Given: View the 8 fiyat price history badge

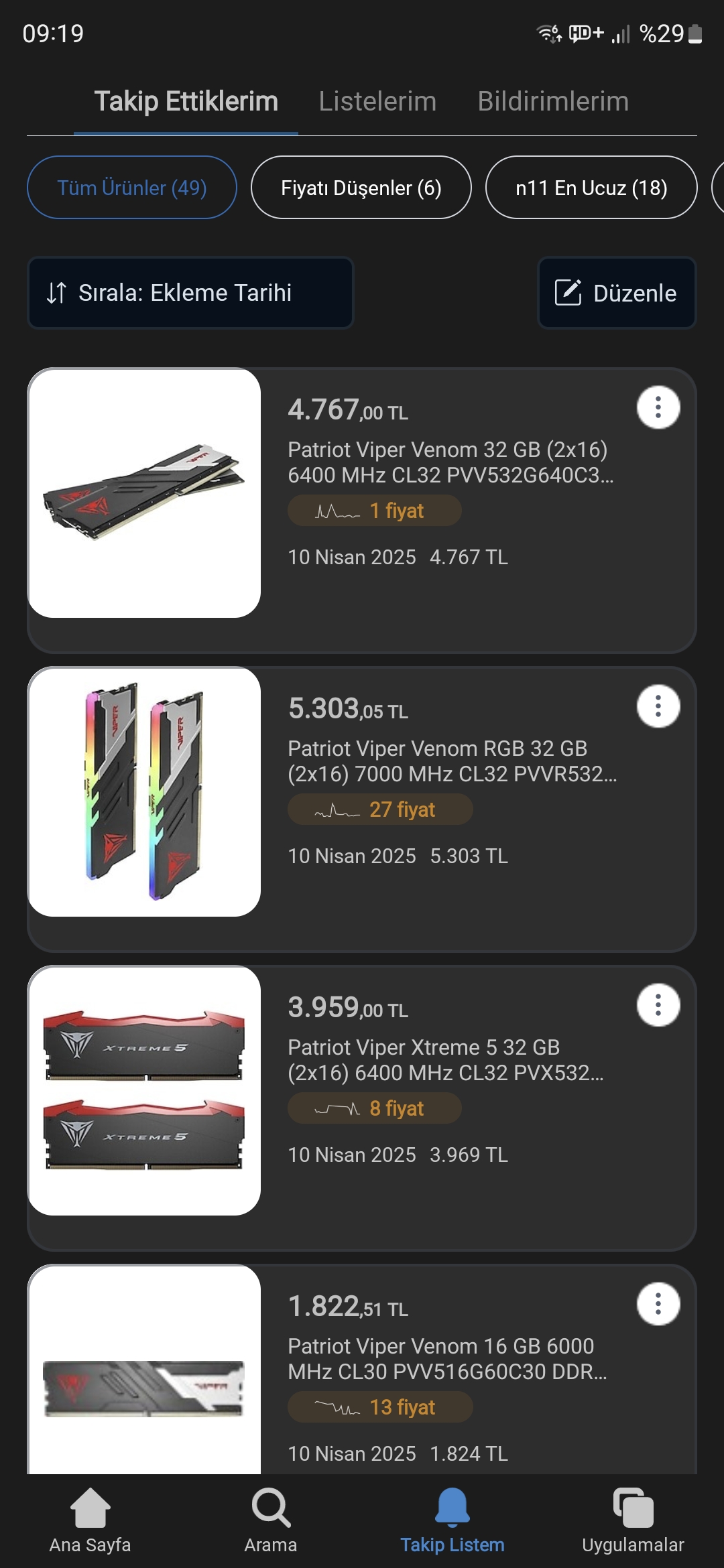Looking at the screenshot, I should pyautogui.click(x=374, y=1108).
